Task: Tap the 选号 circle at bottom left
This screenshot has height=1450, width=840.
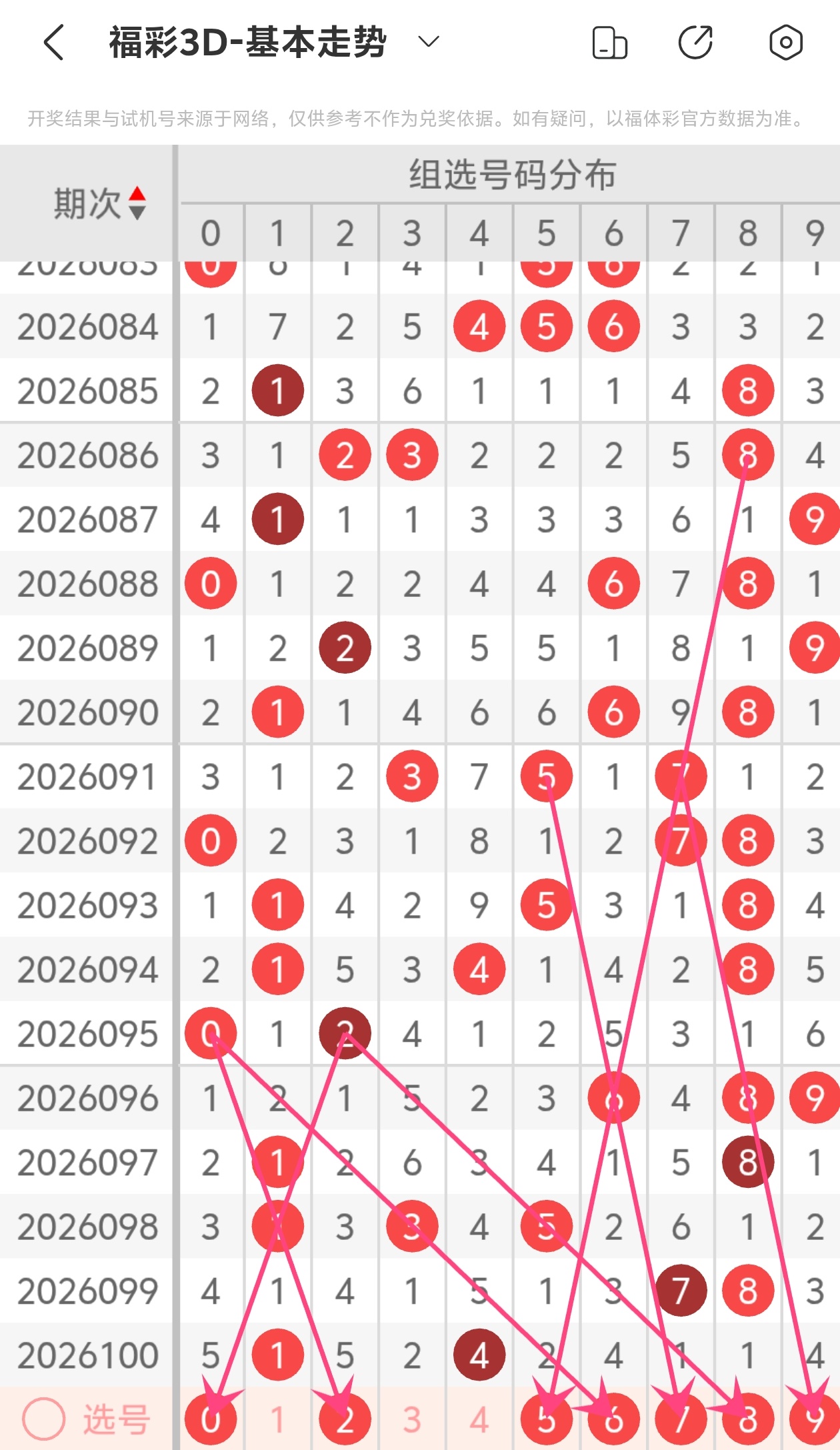Action: (x=44, y=1419)
